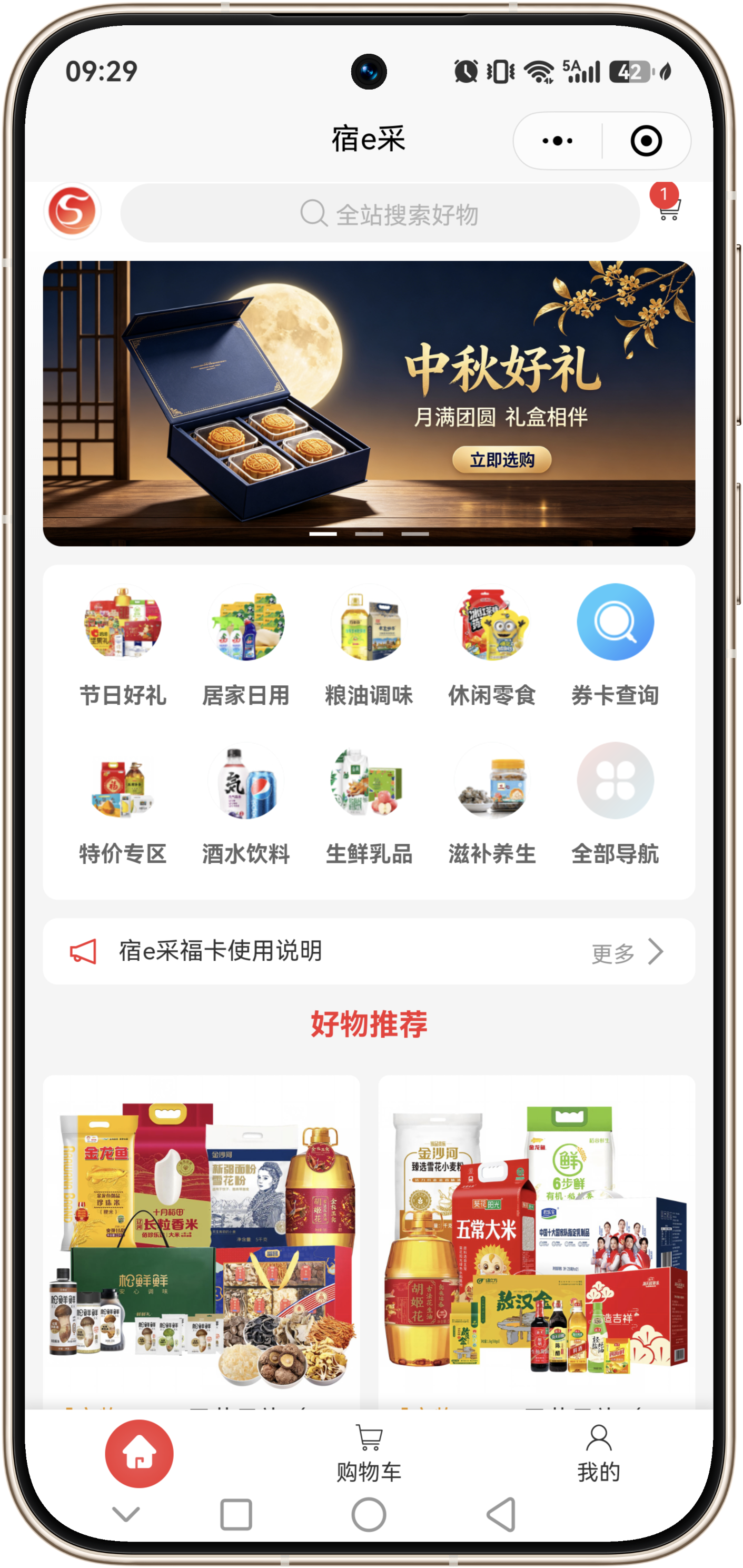Tap the 立即选购 button on the banner
Viewport: 743px width, 1568px height.
[501, 460]
